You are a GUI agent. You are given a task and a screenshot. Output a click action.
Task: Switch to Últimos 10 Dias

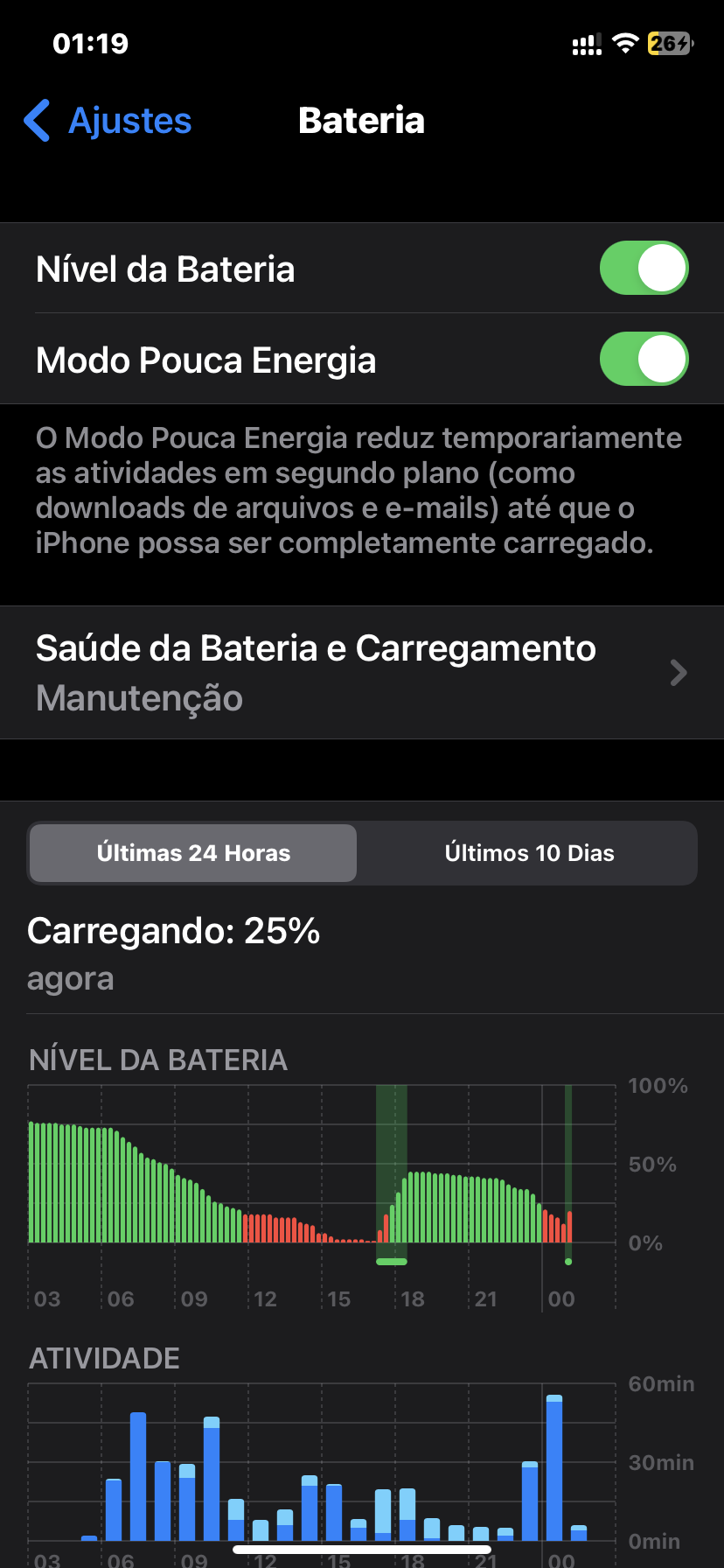pos(529,853)
